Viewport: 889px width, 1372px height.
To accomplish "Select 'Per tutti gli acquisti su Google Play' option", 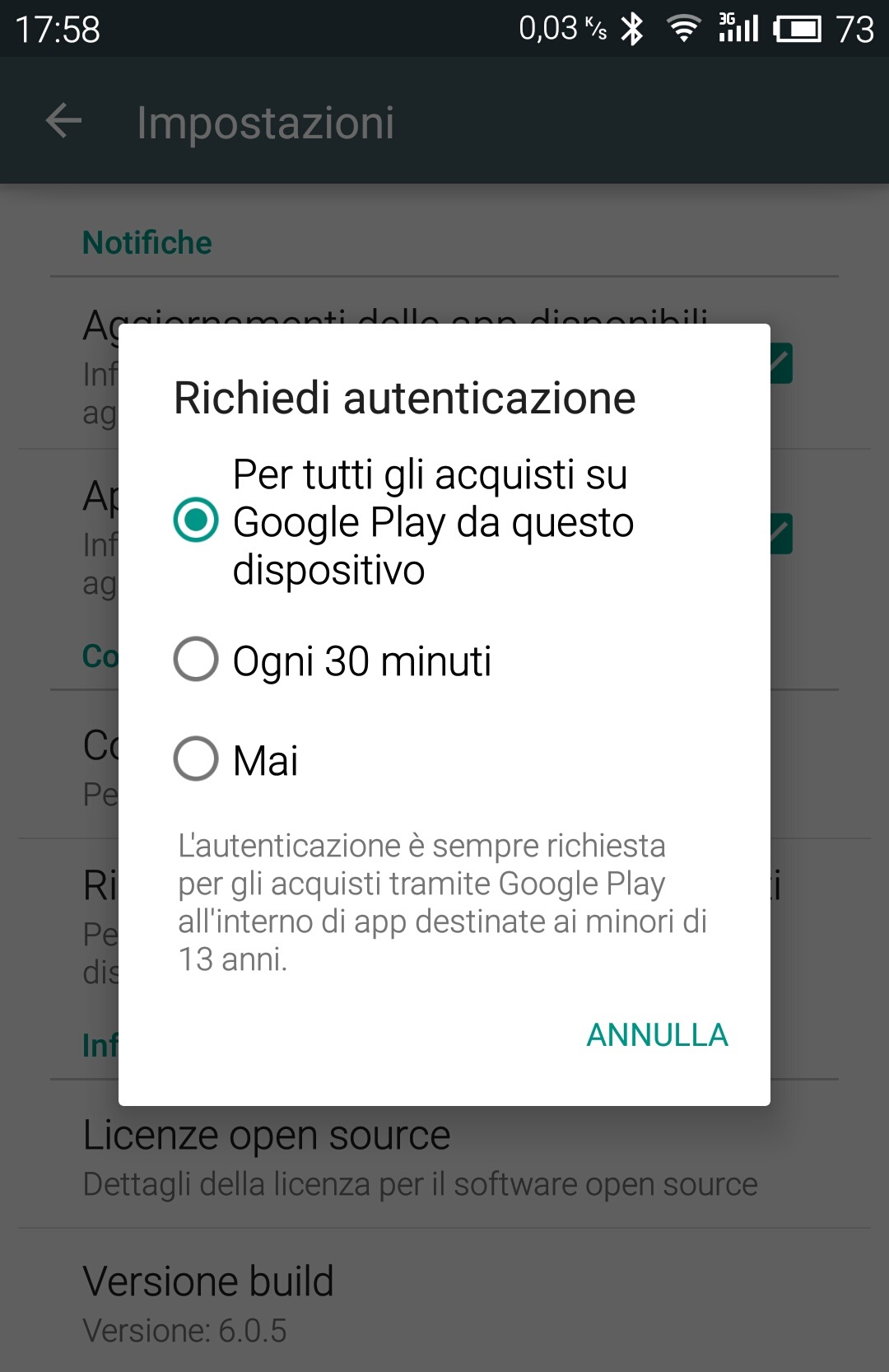I will click(x=196, y=520).
